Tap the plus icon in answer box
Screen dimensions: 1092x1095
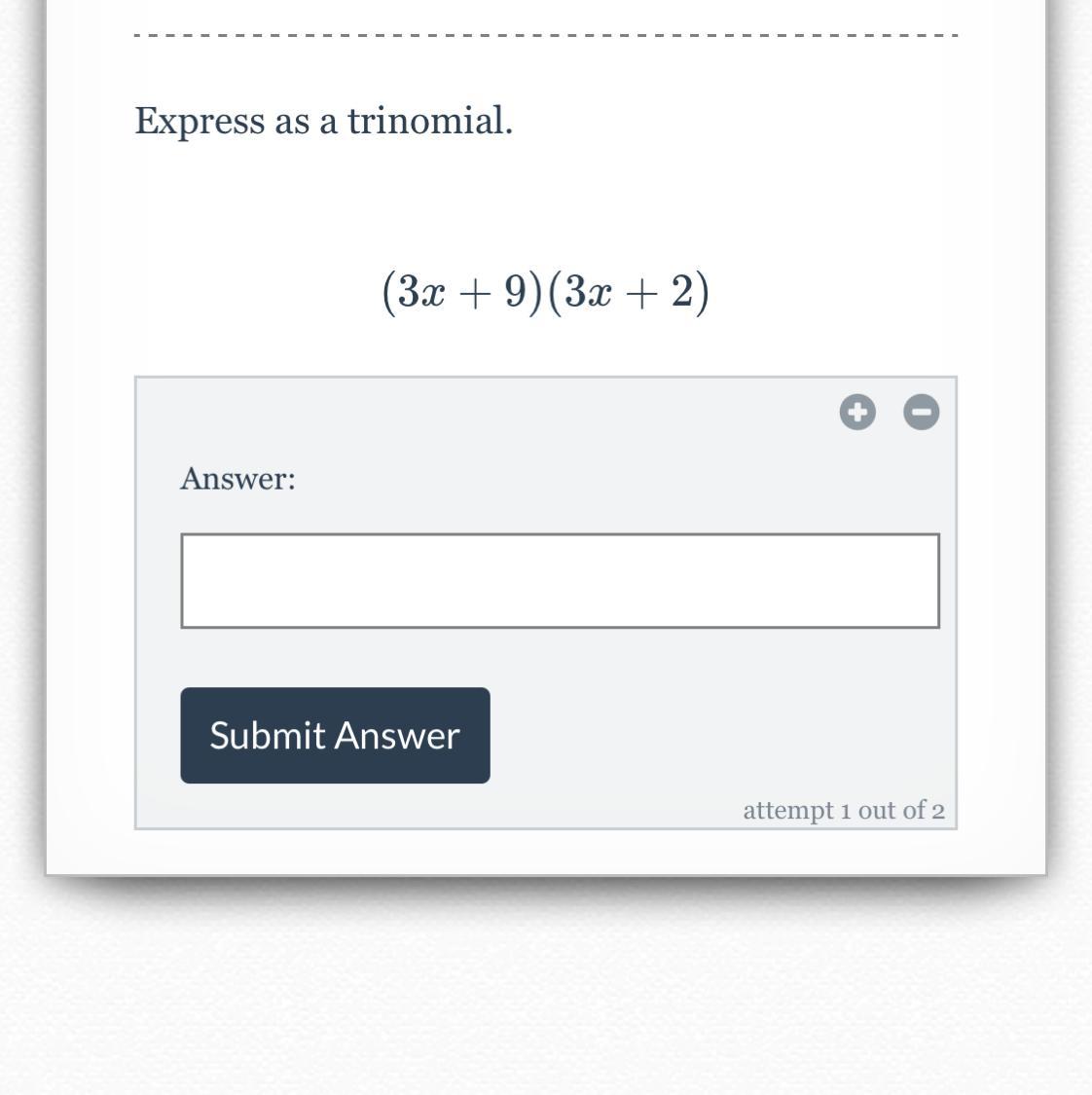pos(857,412)
